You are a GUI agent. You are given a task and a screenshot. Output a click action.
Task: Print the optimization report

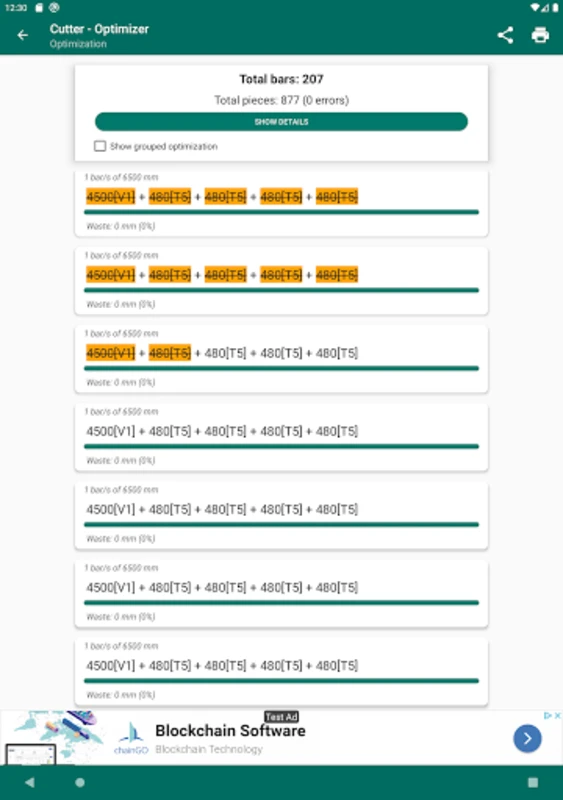pyautogui.click(x=540, y=35)
